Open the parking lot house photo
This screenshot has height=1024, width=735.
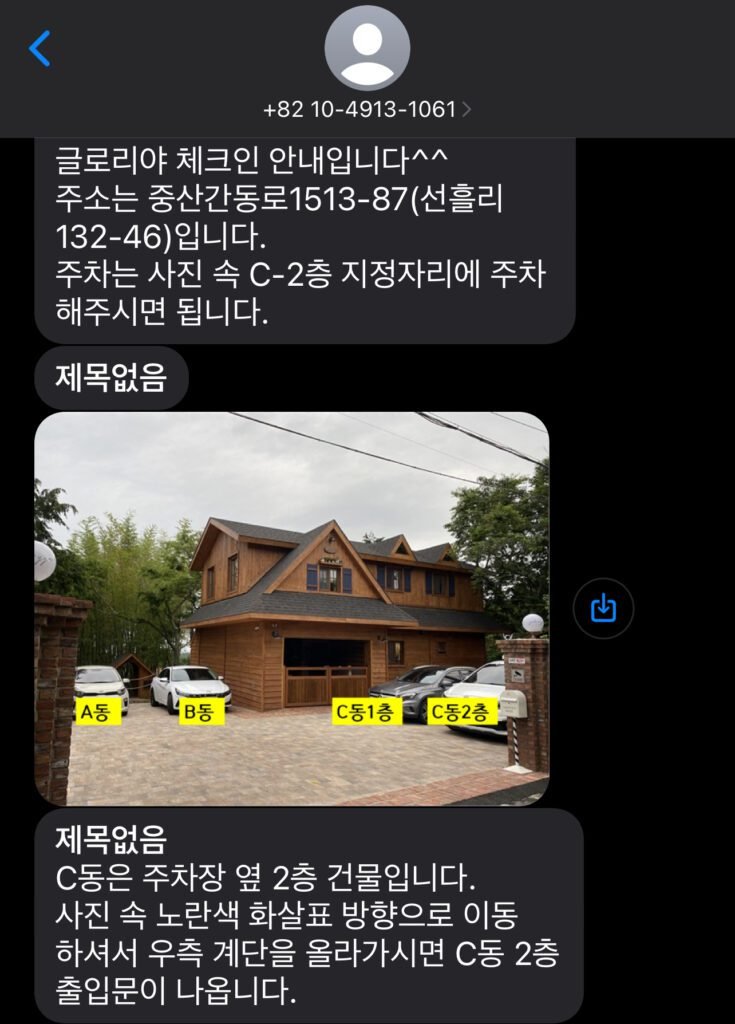point(292,608)
